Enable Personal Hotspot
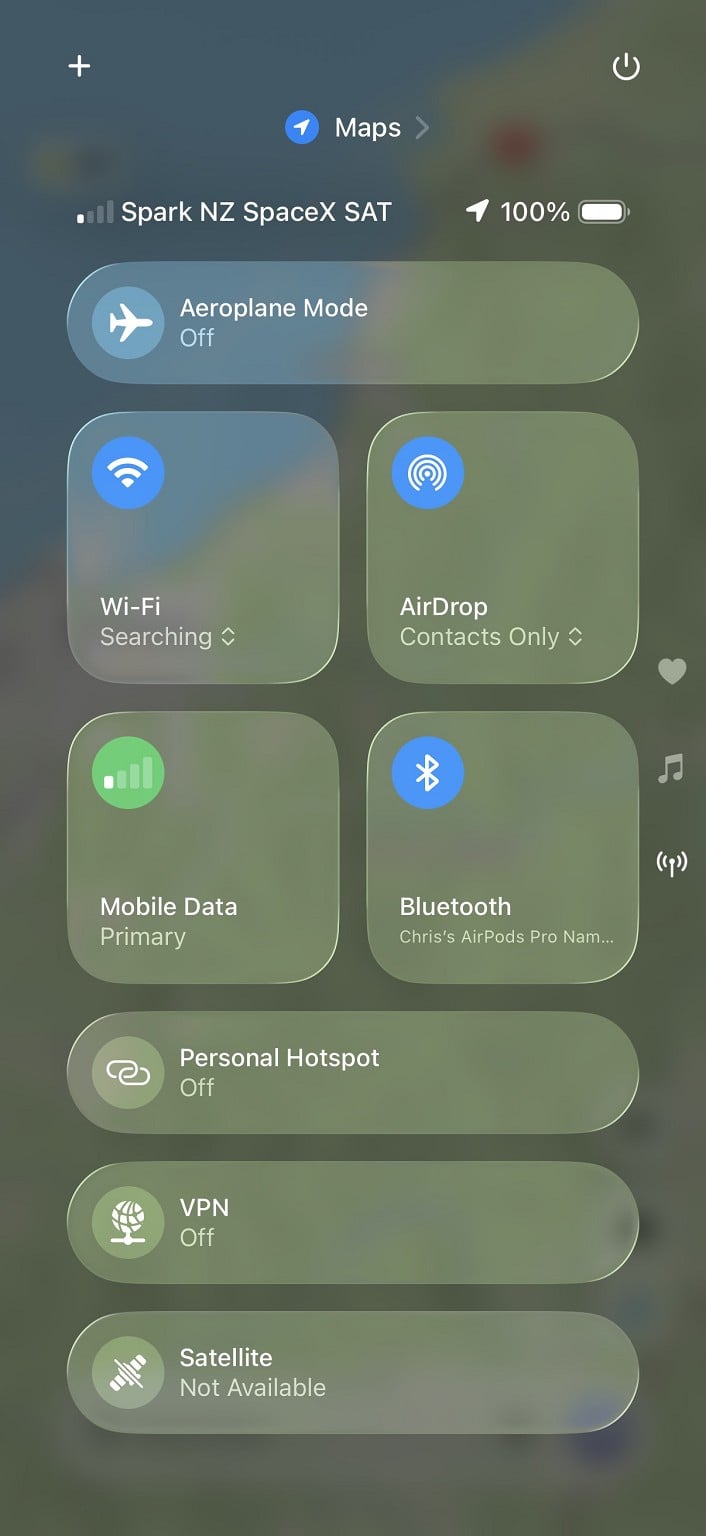Viewport: 706px width, 1536px height. pos(128,1073)
